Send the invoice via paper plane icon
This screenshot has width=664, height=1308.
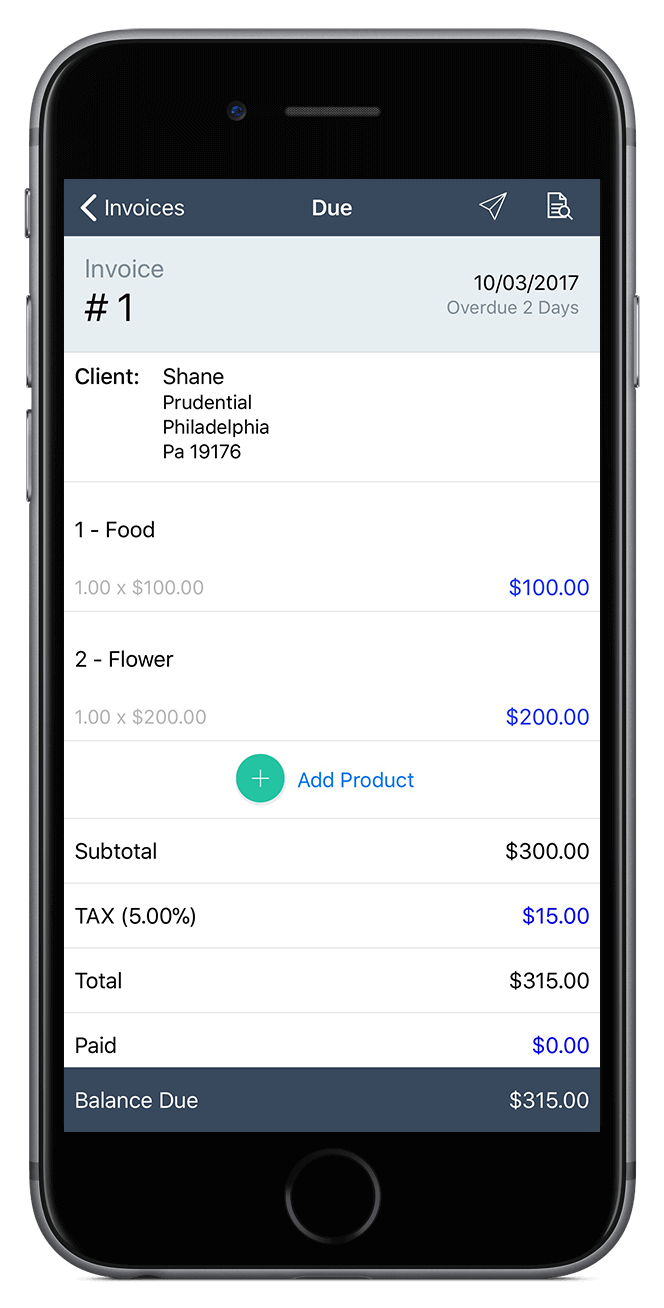tap(492, 207)
